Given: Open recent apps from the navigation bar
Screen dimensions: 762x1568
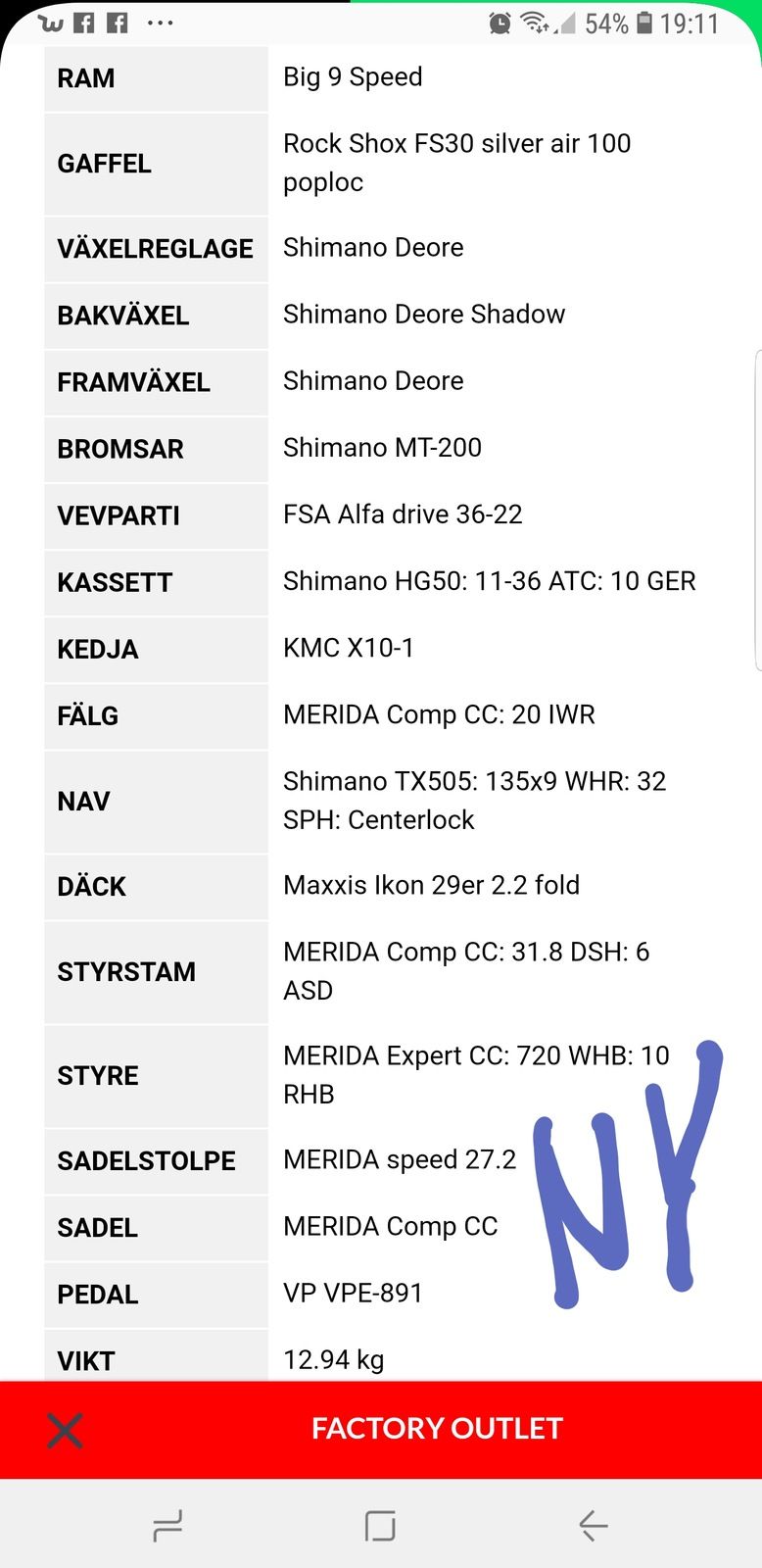Looking at the screenshot, I should (168, 1525).
